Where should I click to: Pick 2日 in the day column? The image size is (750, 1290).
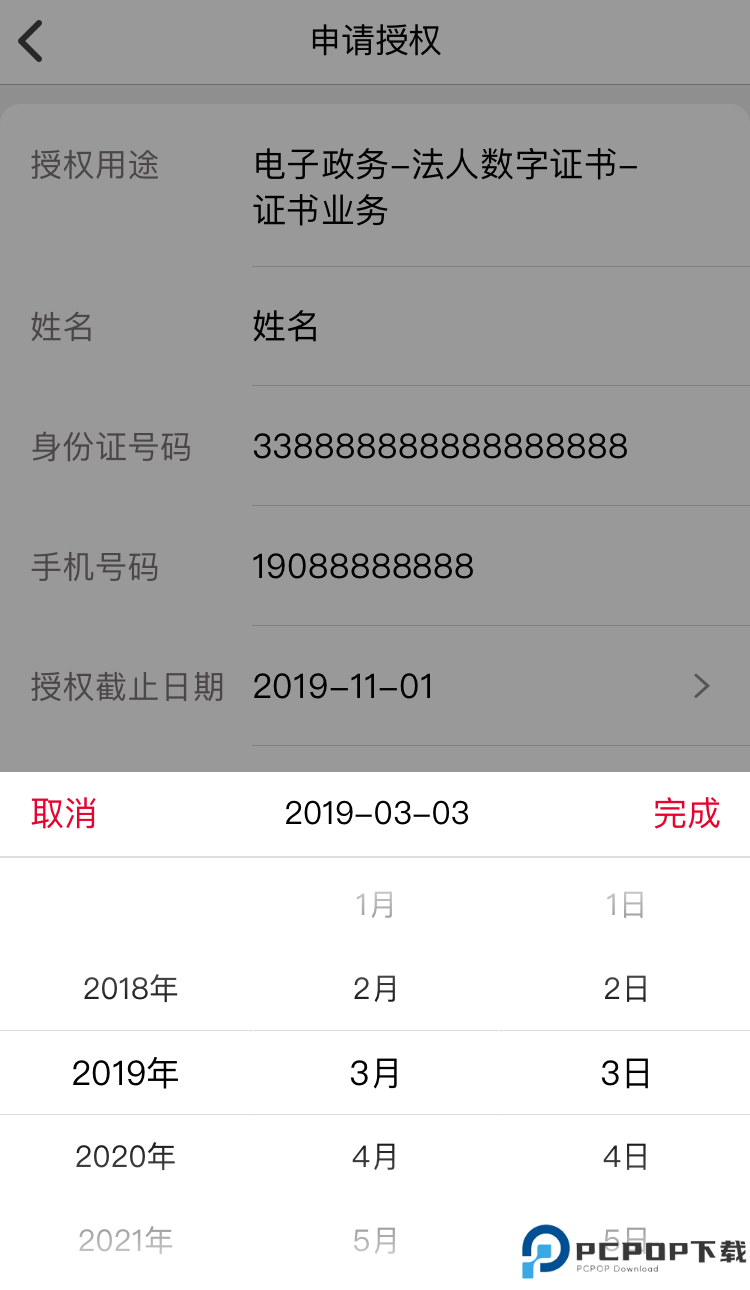point(625,988)
